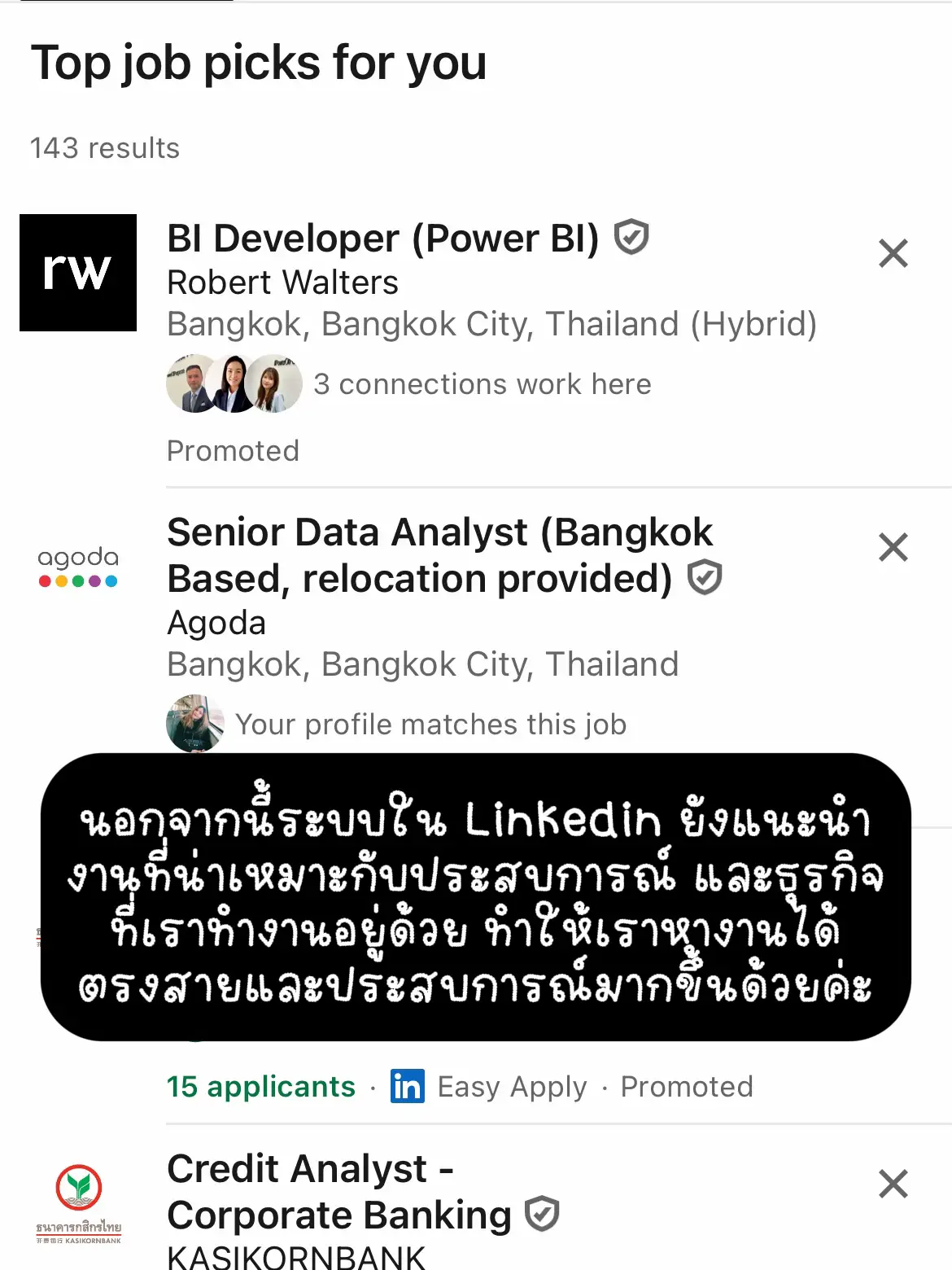Click the LinkedIn Easy Apply icon
This screenshot has height=1270, width=952.
(x=407, y=1086)
